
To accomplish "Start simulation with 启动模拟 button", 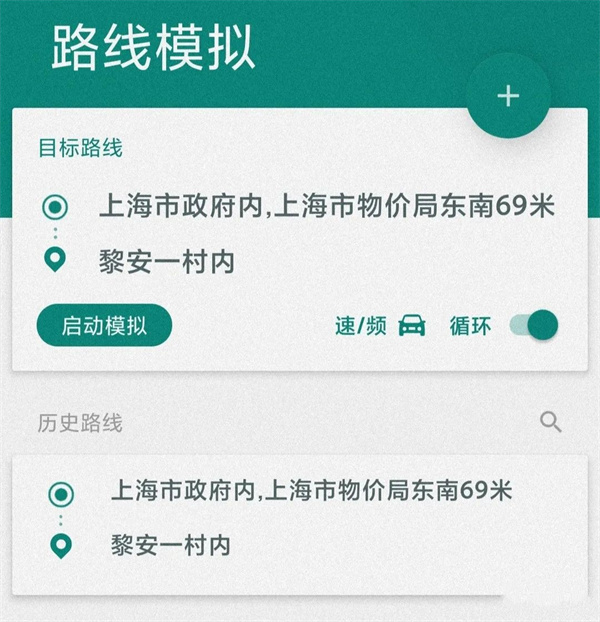I will [104, 325].
